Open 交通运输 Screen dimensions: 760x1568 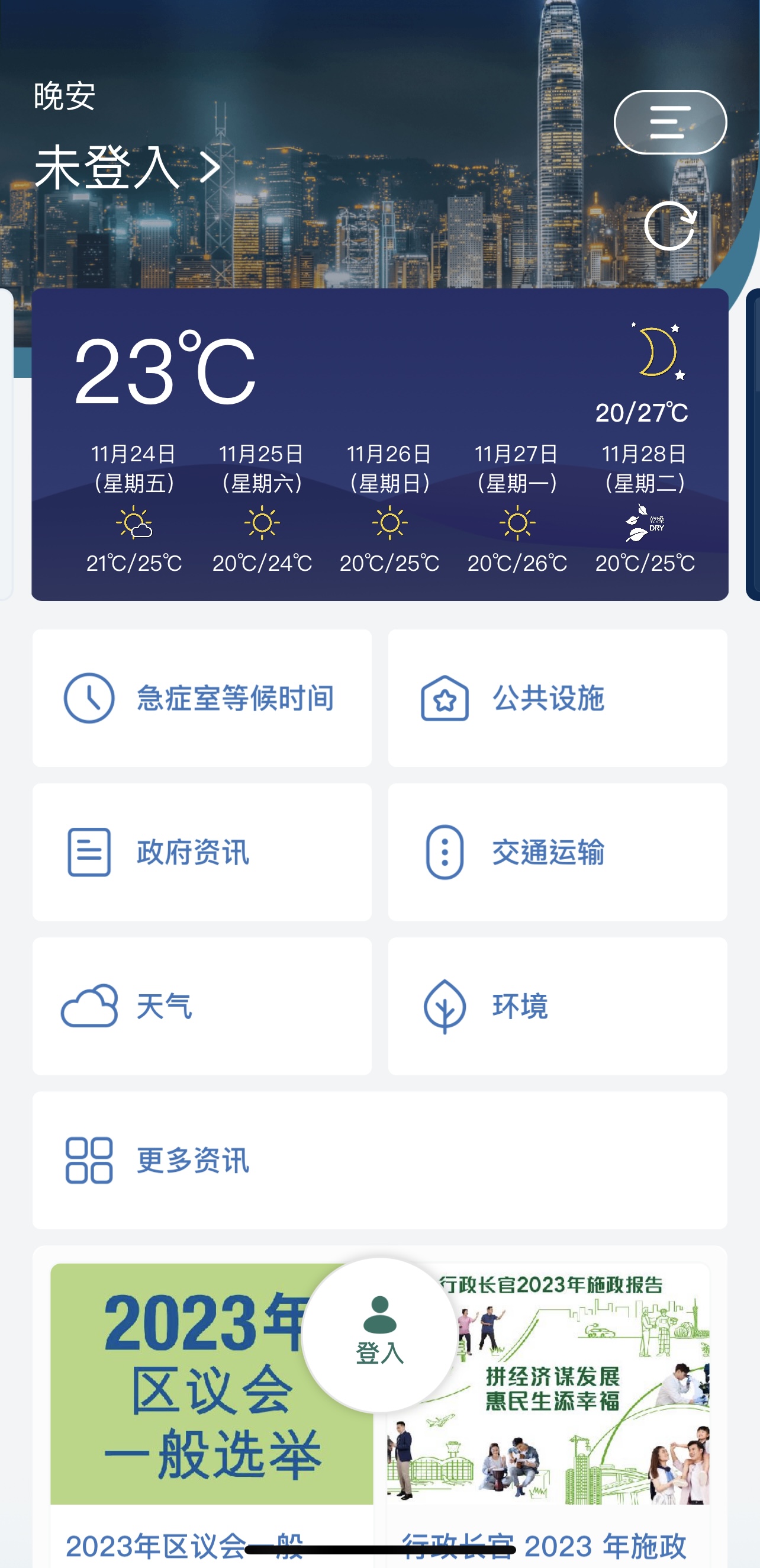click(x=558, y=852)
